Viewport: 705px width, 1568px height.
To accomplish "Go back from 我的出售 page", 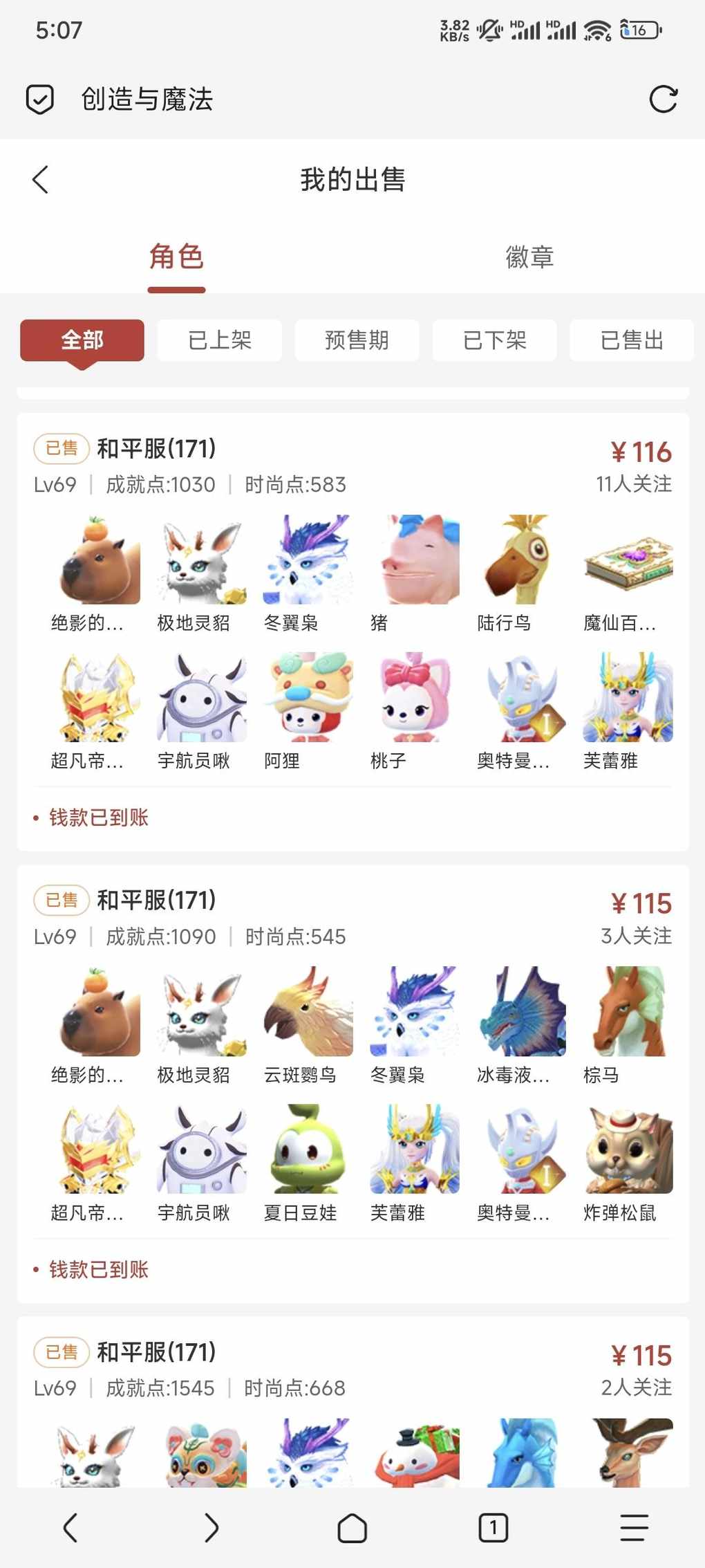I will coord(40,180).
